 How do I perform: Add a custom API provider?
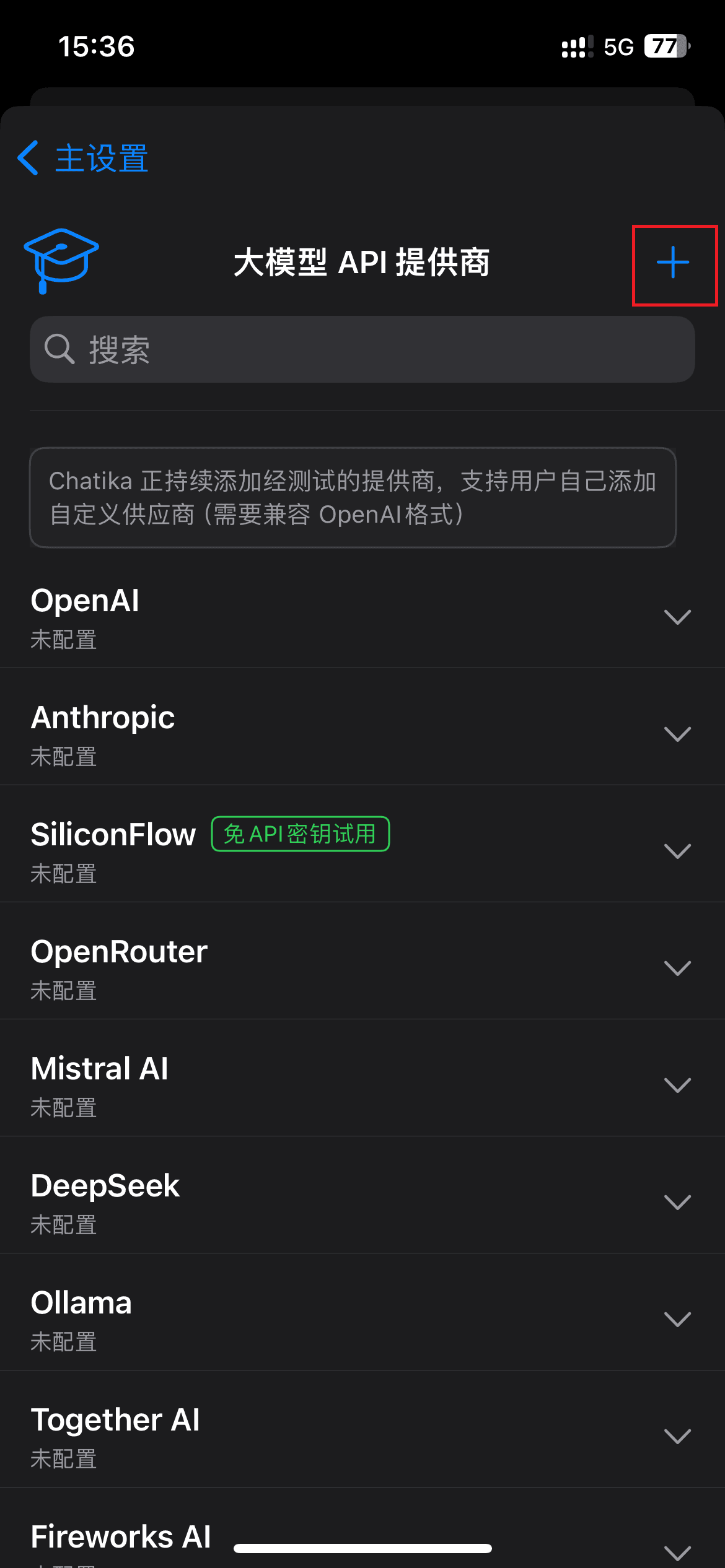click(674, 264)
